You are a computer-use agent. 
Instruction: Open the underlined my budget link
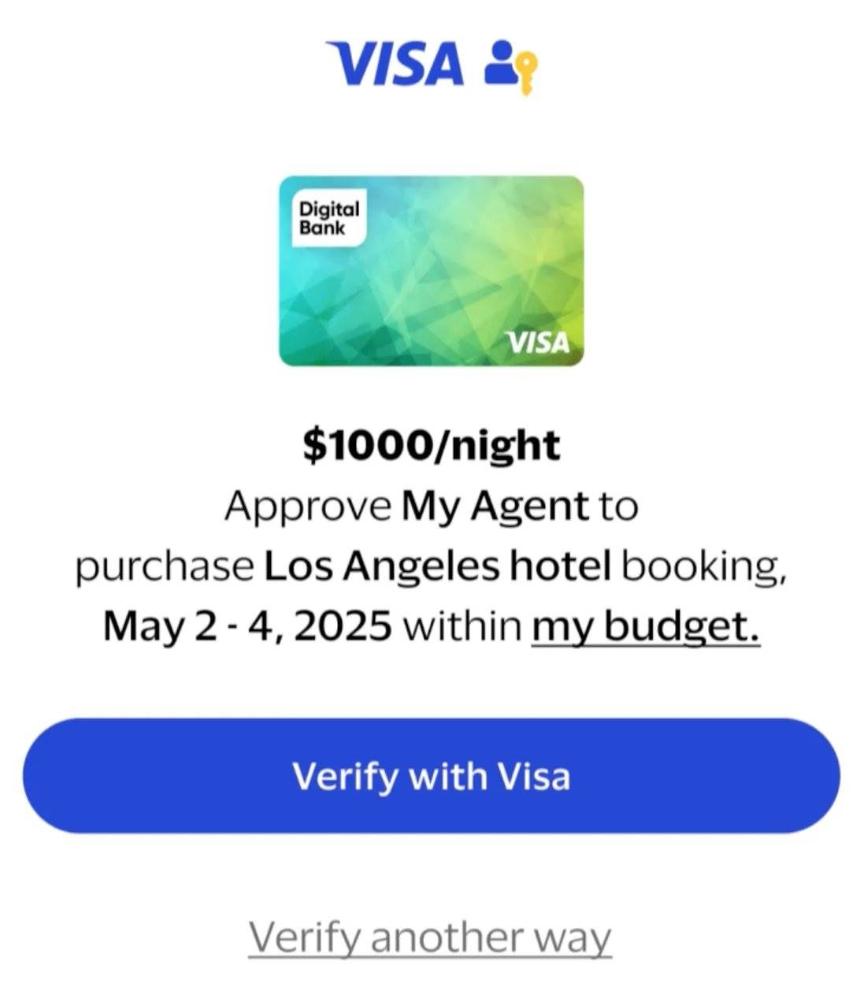(645, 626)
